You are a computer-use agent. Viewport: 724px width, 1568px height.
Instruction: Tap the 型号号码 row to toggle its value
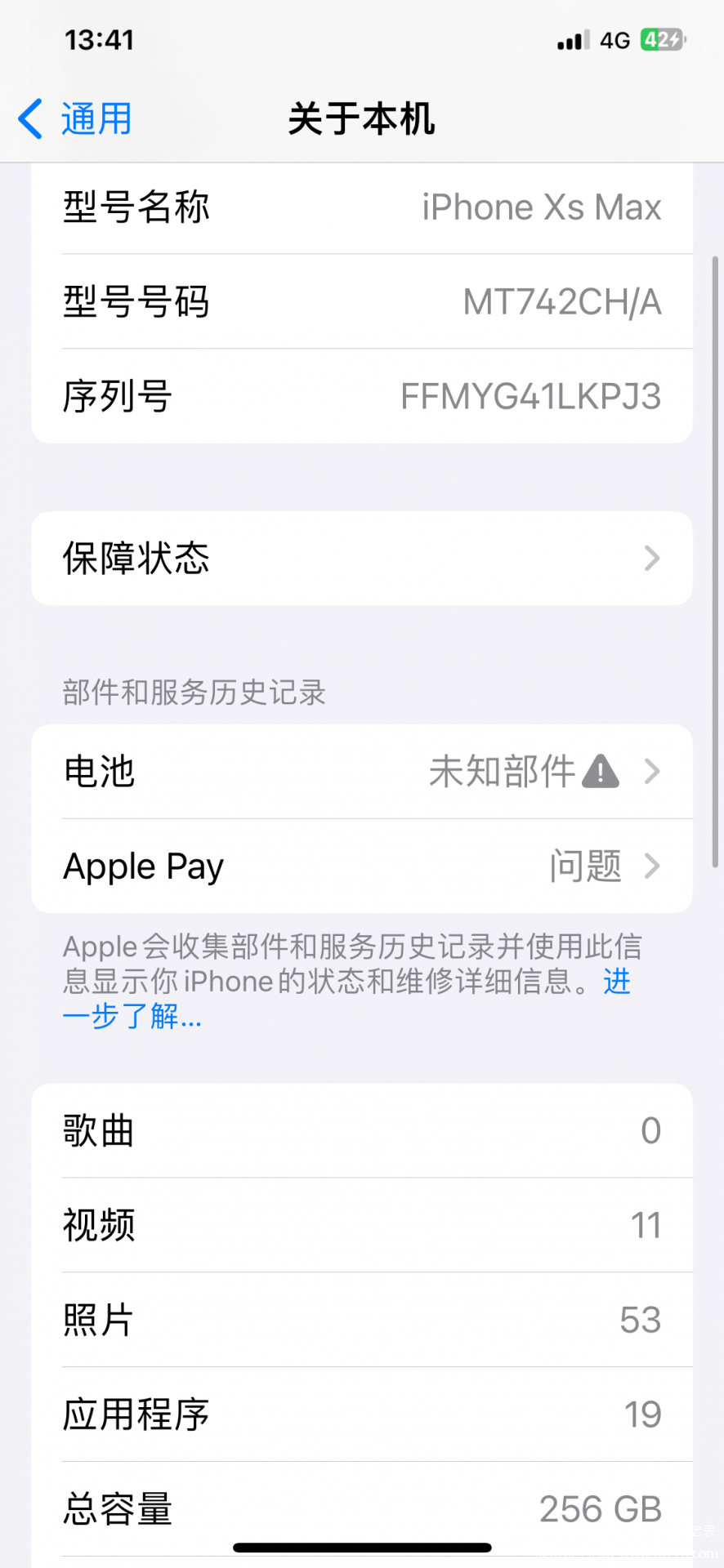pyautogui.click(x=362, y=302)
